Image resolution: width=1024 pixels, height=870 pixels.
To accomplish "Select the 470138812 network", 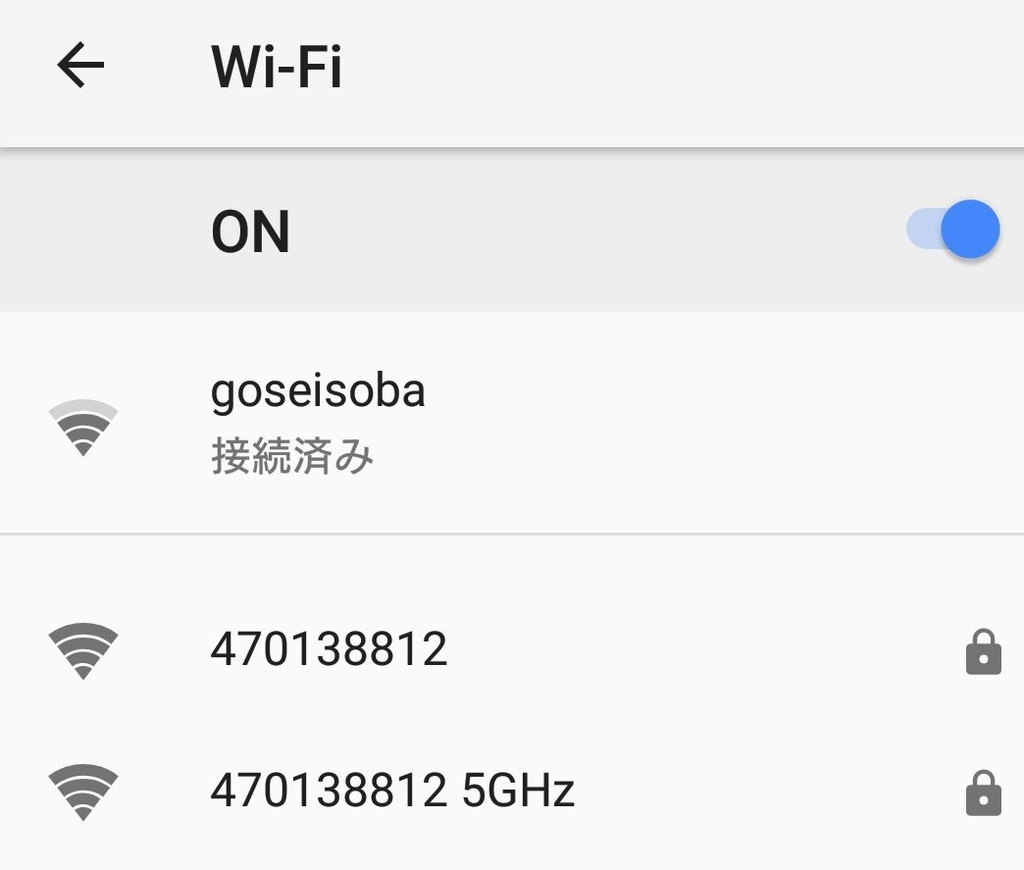I will tap(329, 650).
